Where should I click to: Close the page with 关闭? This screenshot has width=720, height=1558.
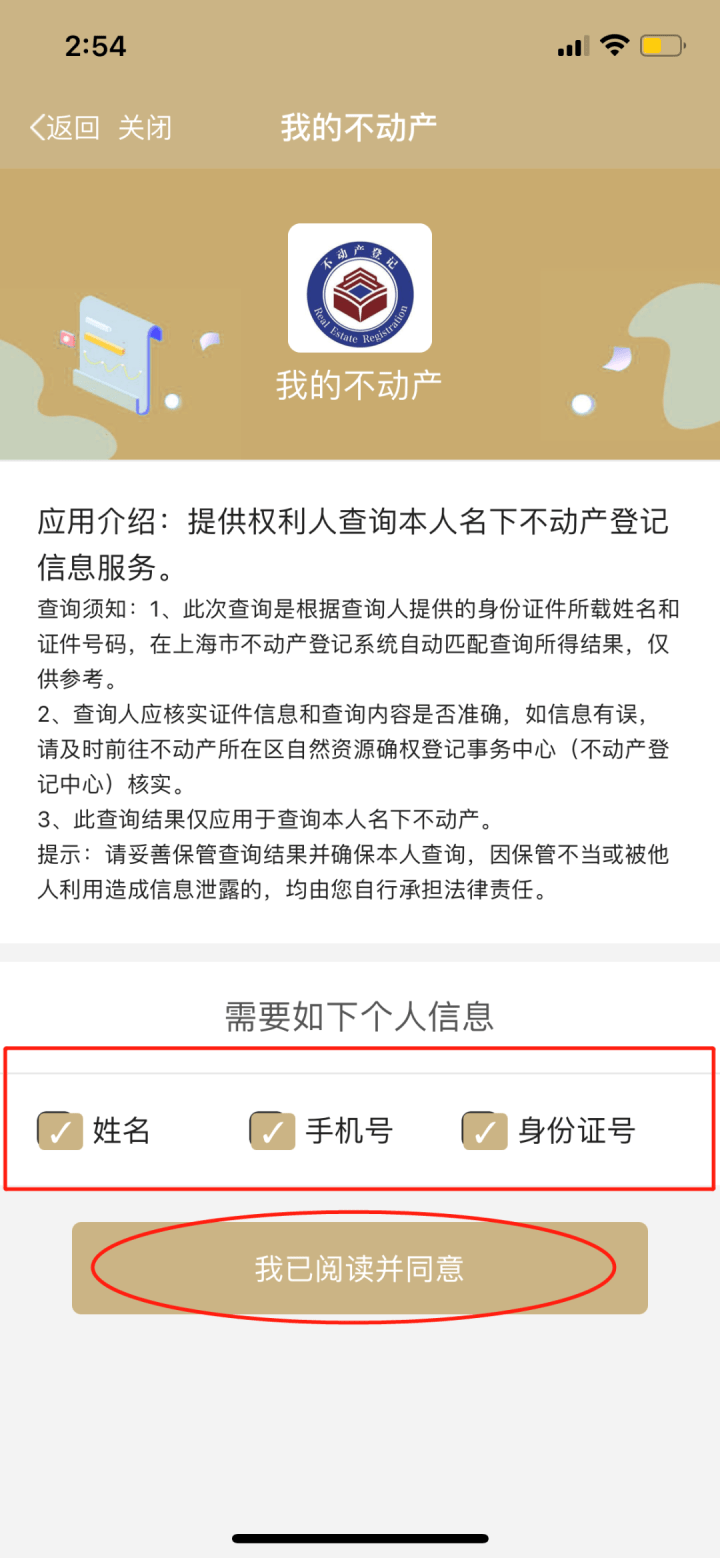(x=145, y=128)
